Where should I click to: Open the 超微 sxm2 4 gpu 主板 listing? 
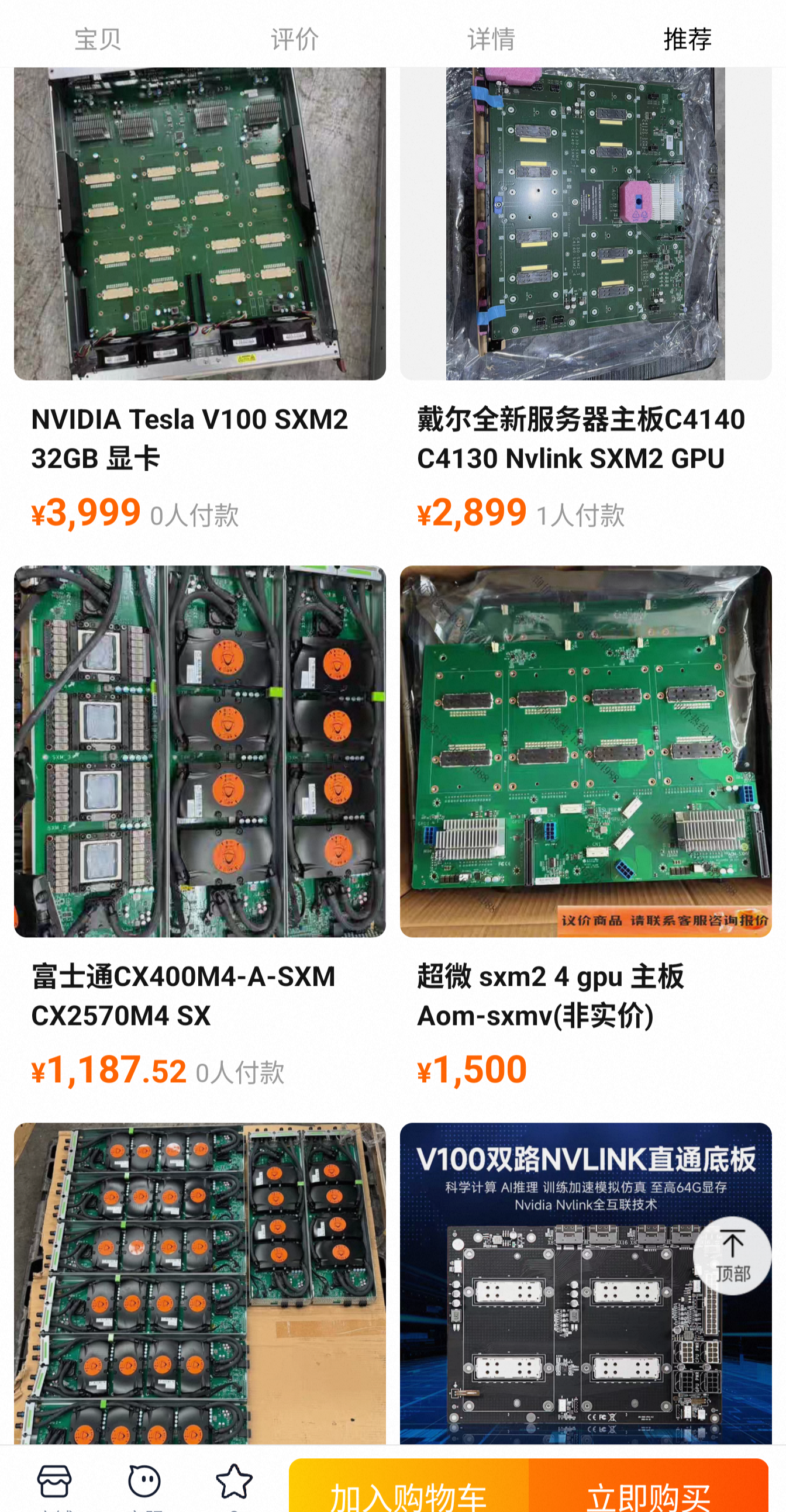click(585, 751)
